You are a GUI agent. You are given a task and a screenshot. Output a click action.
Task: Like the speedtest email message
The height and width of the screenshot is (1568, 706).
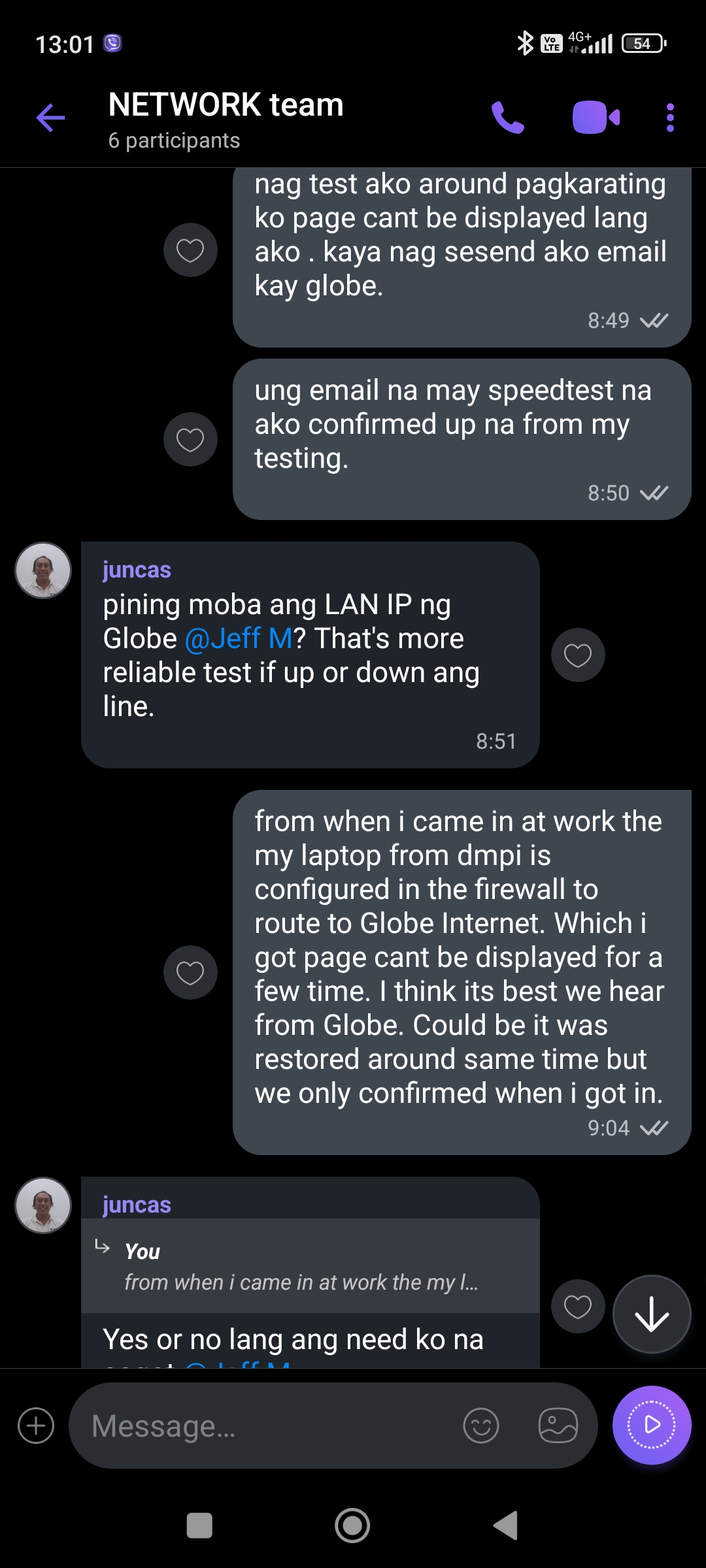[x=190, y=440]
